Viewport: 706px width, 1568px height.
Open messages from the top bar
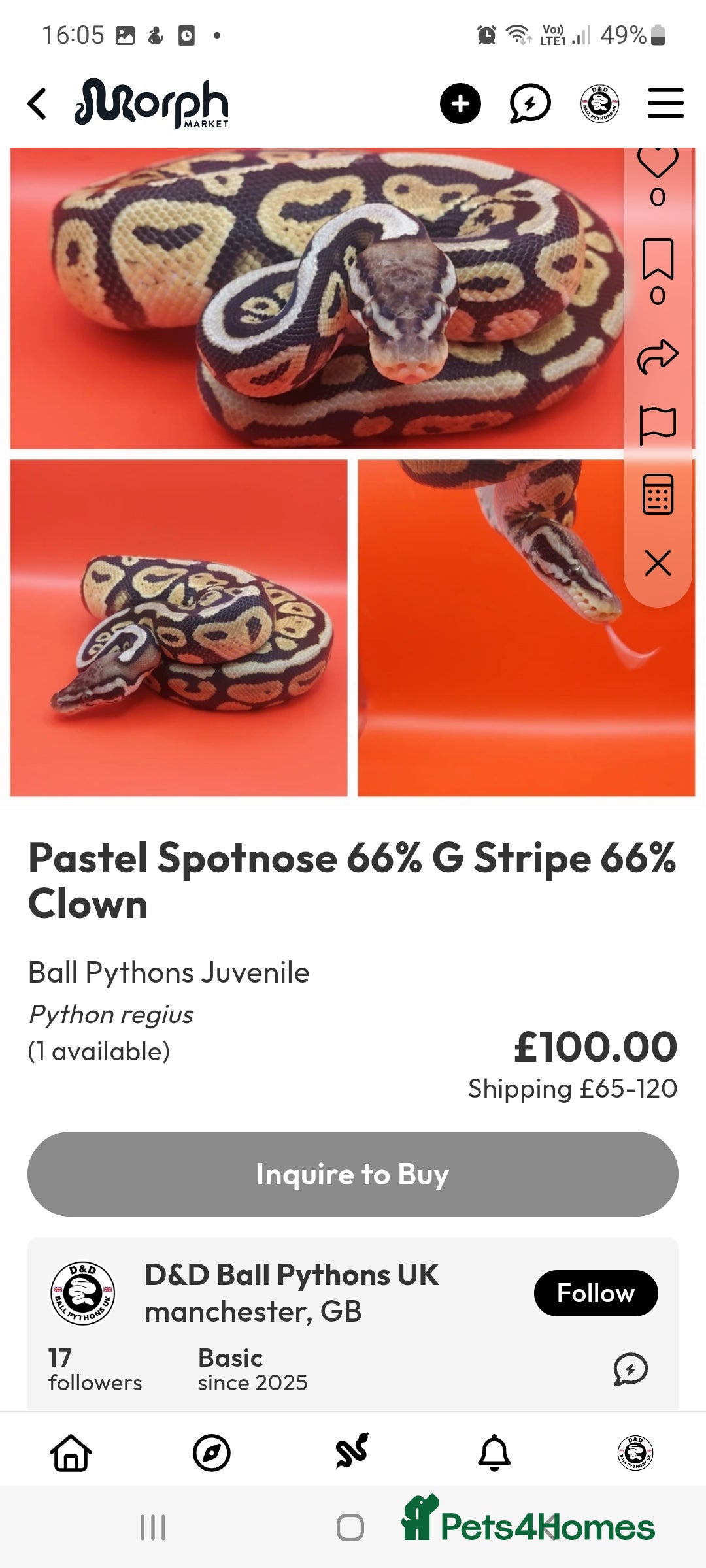tap(529, 104)
